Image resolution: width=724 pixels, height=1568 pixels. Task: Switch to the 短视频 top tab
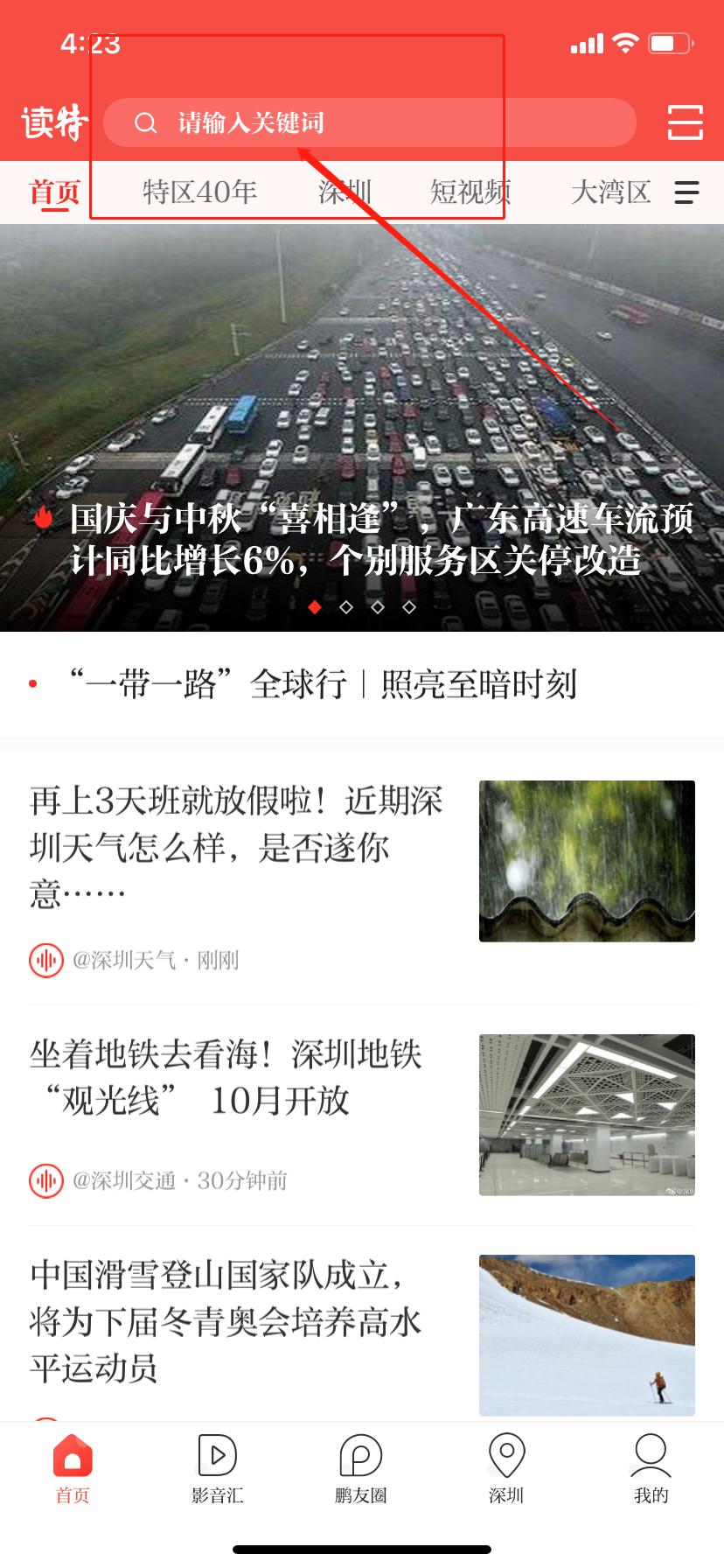coord(470,192)
